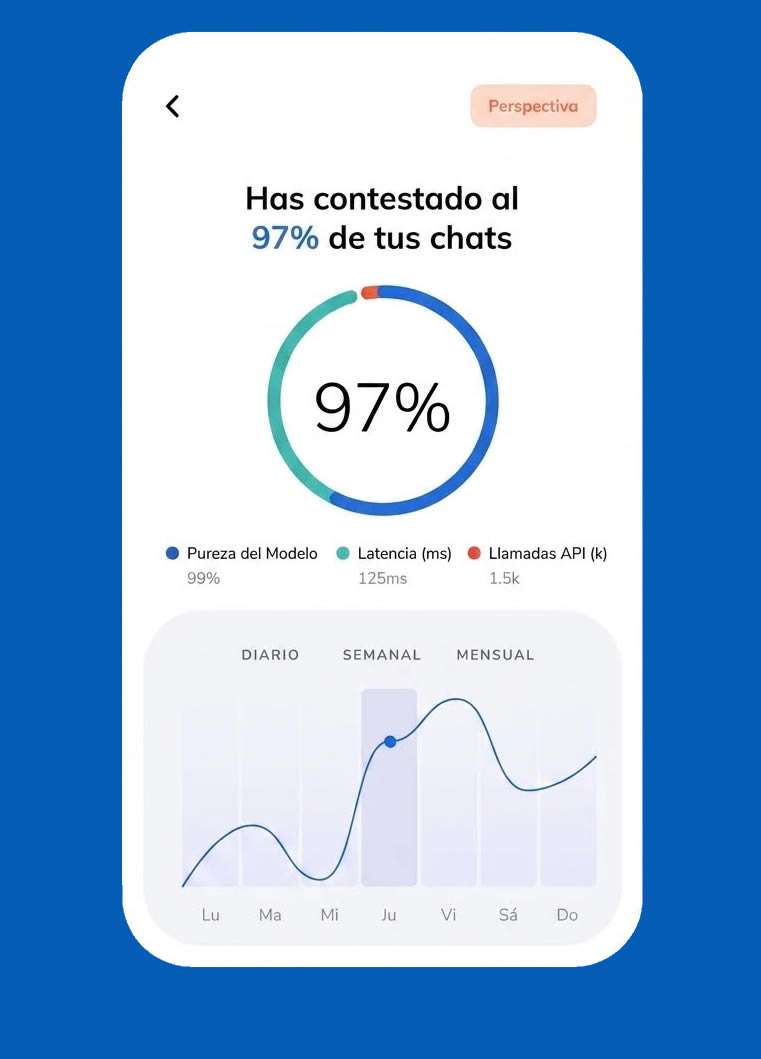The image size is (761, 1059).
Task: Open the Perspectiva button
Action: (533, 106)
